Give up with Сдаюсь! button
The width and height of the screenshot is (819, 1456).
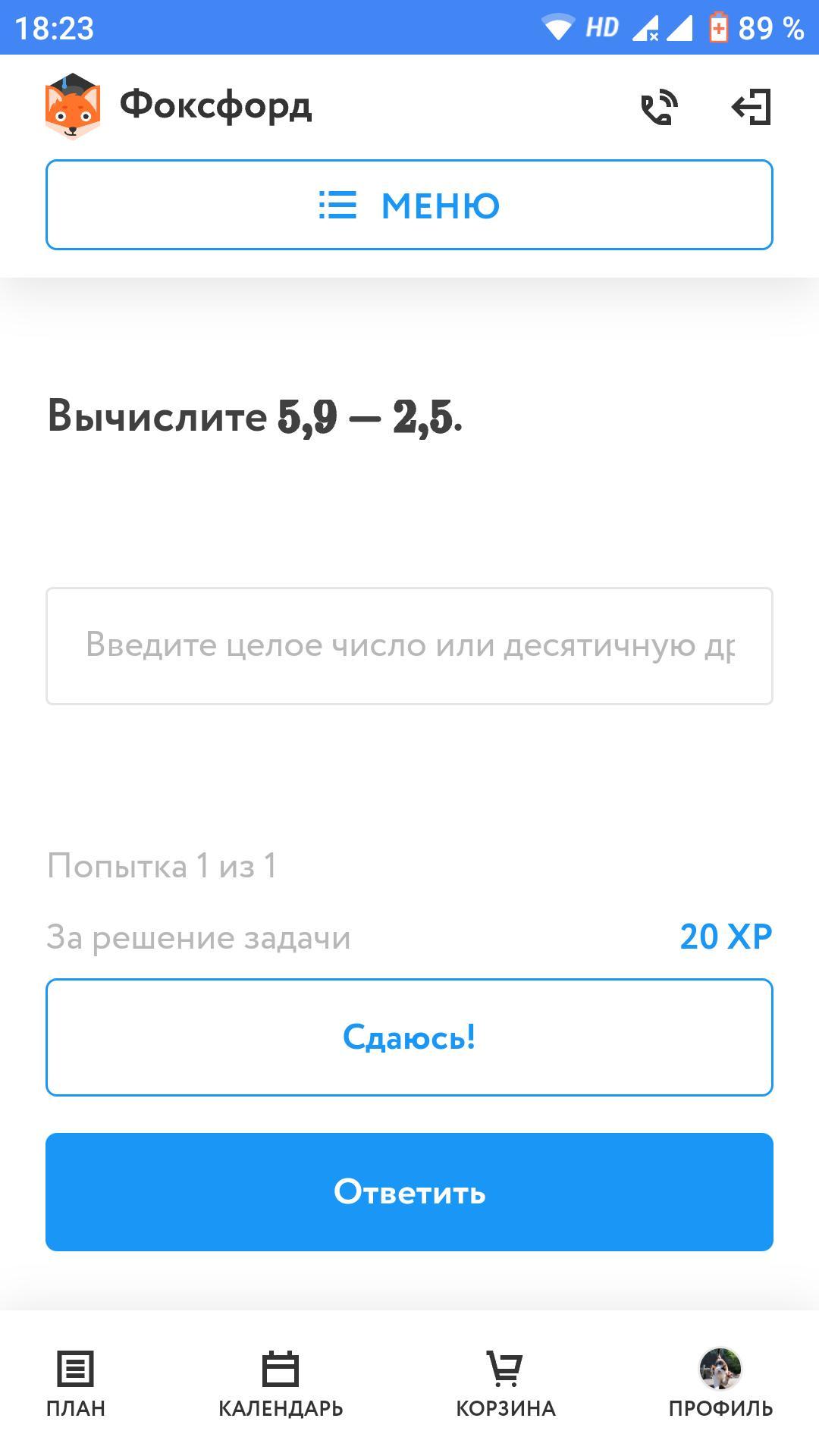409,1037
